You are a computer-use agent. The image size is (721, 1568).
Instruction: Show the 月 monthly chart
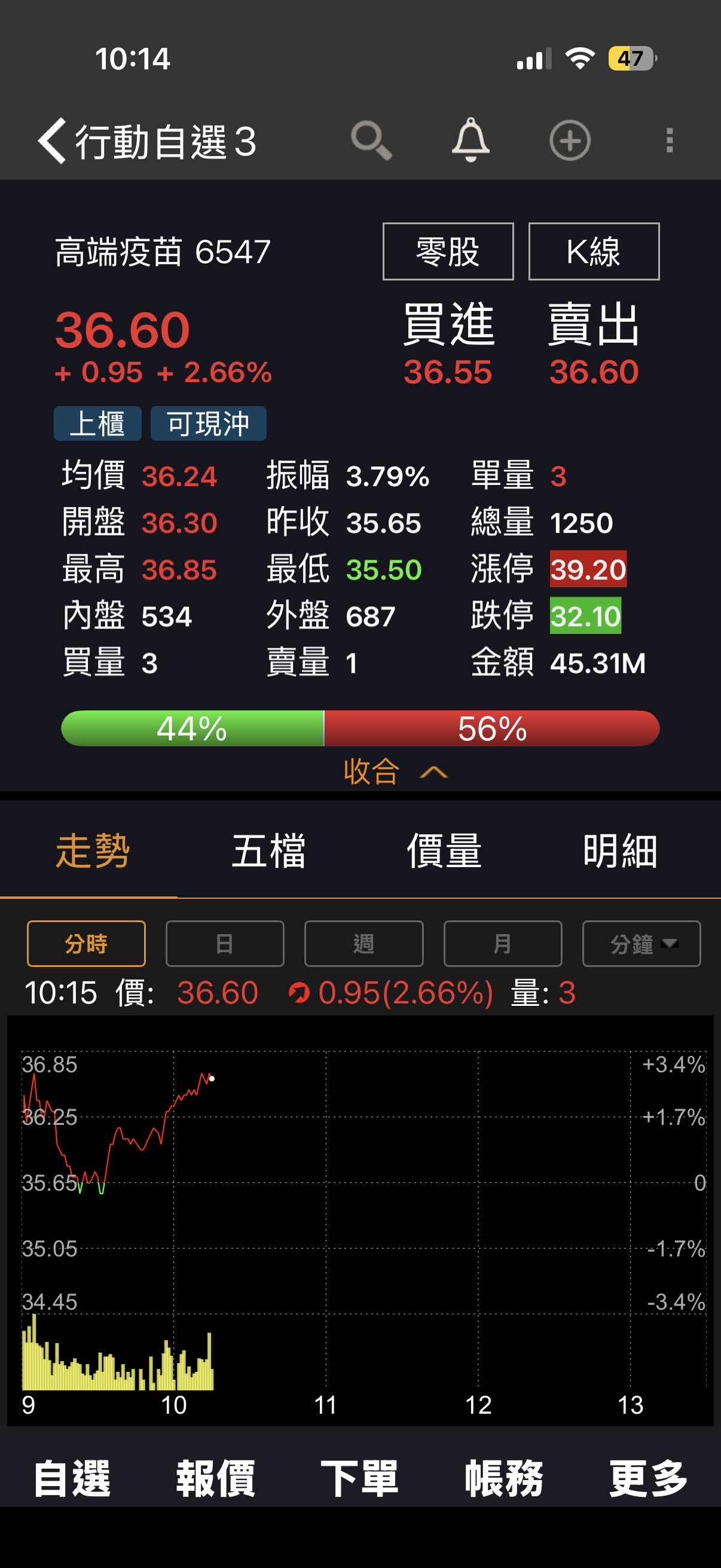click(503, 944)
